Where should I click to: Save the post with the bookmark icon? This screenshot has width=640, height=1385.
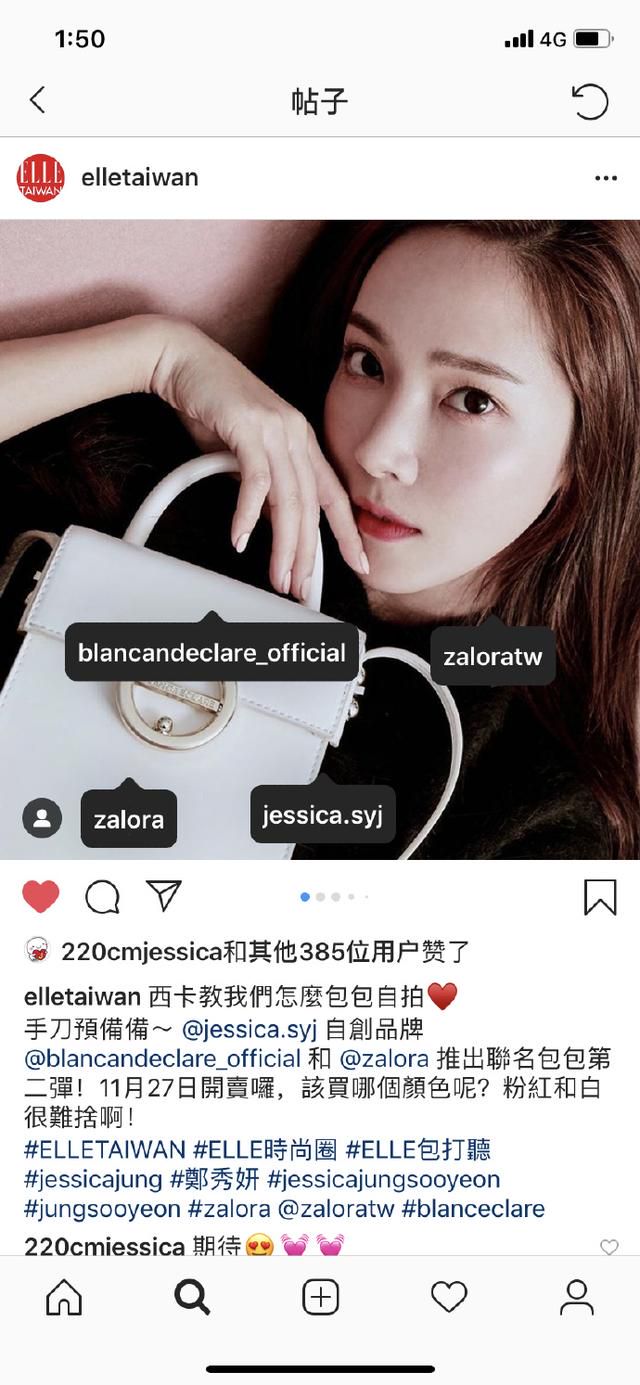click(x=599, y=897)
